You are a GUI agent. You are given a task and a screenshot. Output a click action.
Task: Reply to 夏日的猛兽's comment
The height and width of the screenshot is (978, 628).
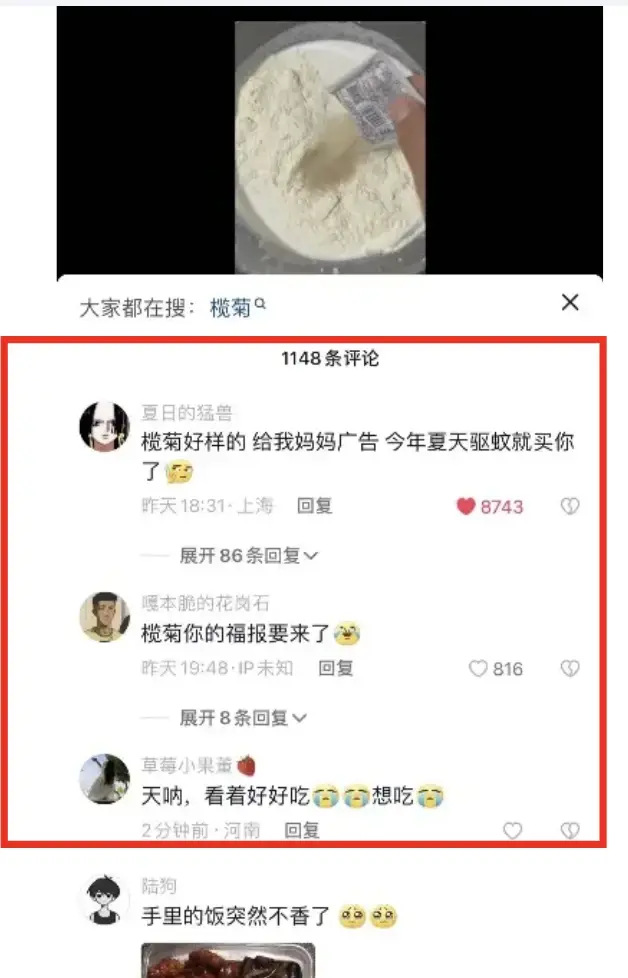[314, 507]
